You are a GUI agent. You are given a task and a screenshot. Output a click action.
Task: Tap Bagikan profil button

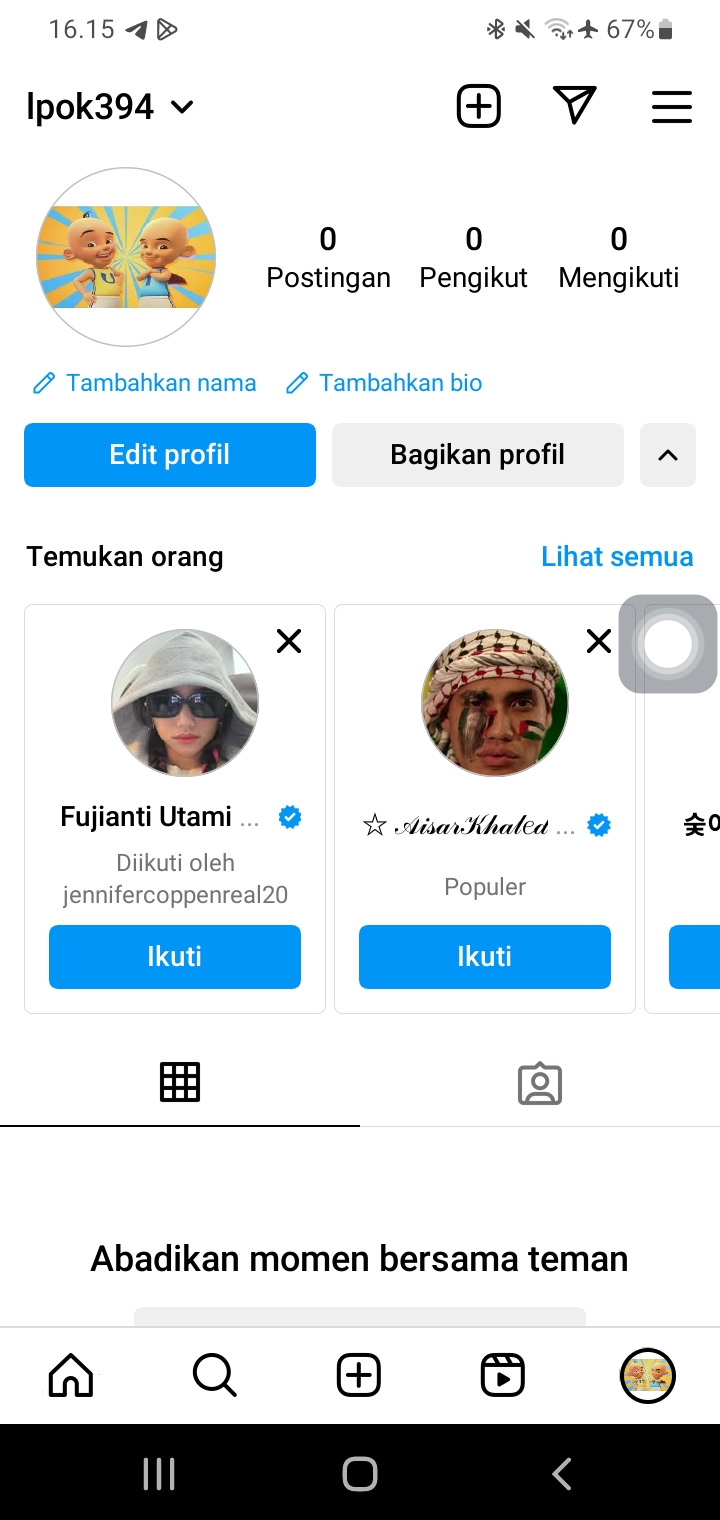[477, 455]
